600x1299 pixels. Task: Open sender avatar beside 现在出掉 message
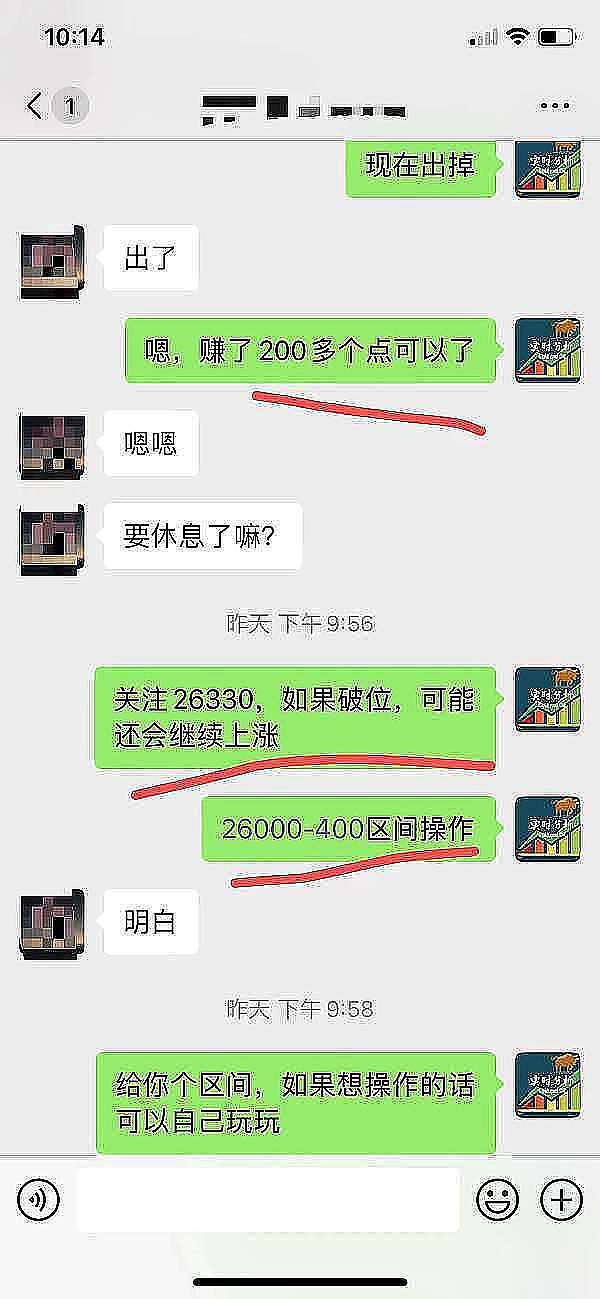coord(547,168)
